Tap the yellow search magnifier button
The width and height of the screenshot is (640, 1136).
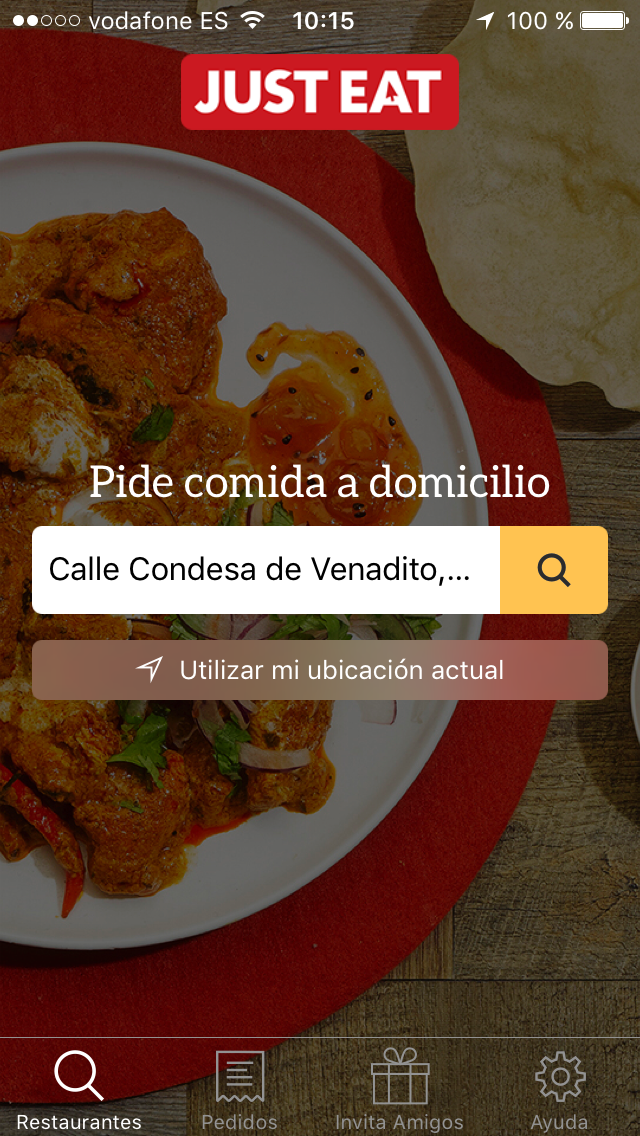coord(553,570)
